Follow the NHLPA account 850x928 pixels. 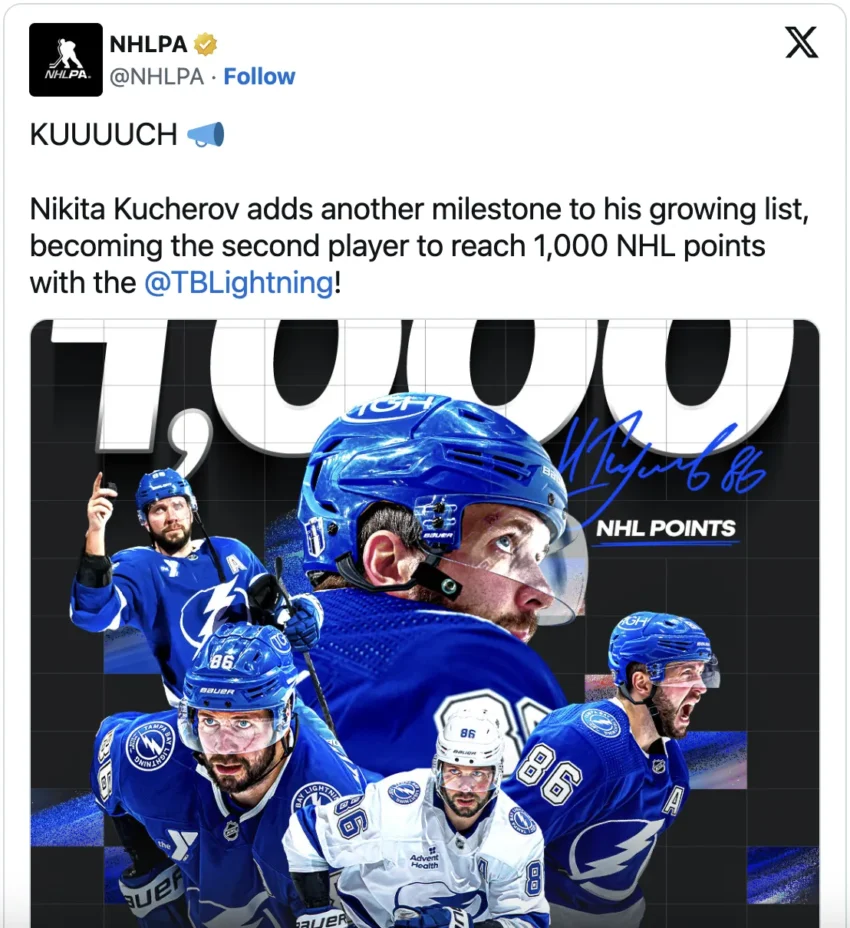tap(259, 77)
